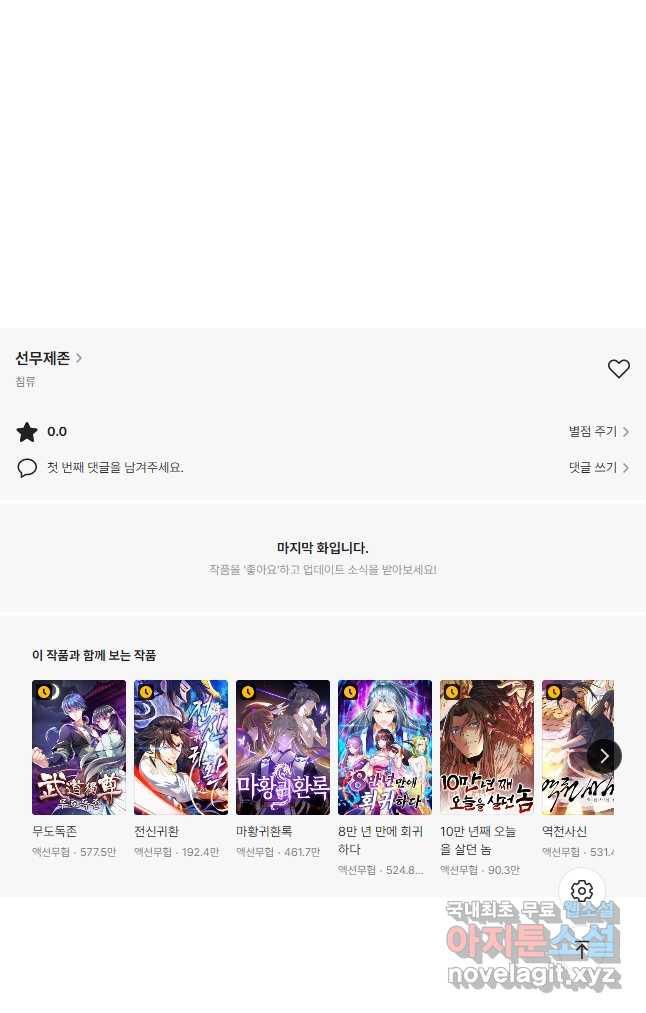Jump back to top with the up arrow
Image resolution: width=646 pixels, height=1013 pixels.
point(582,950)
